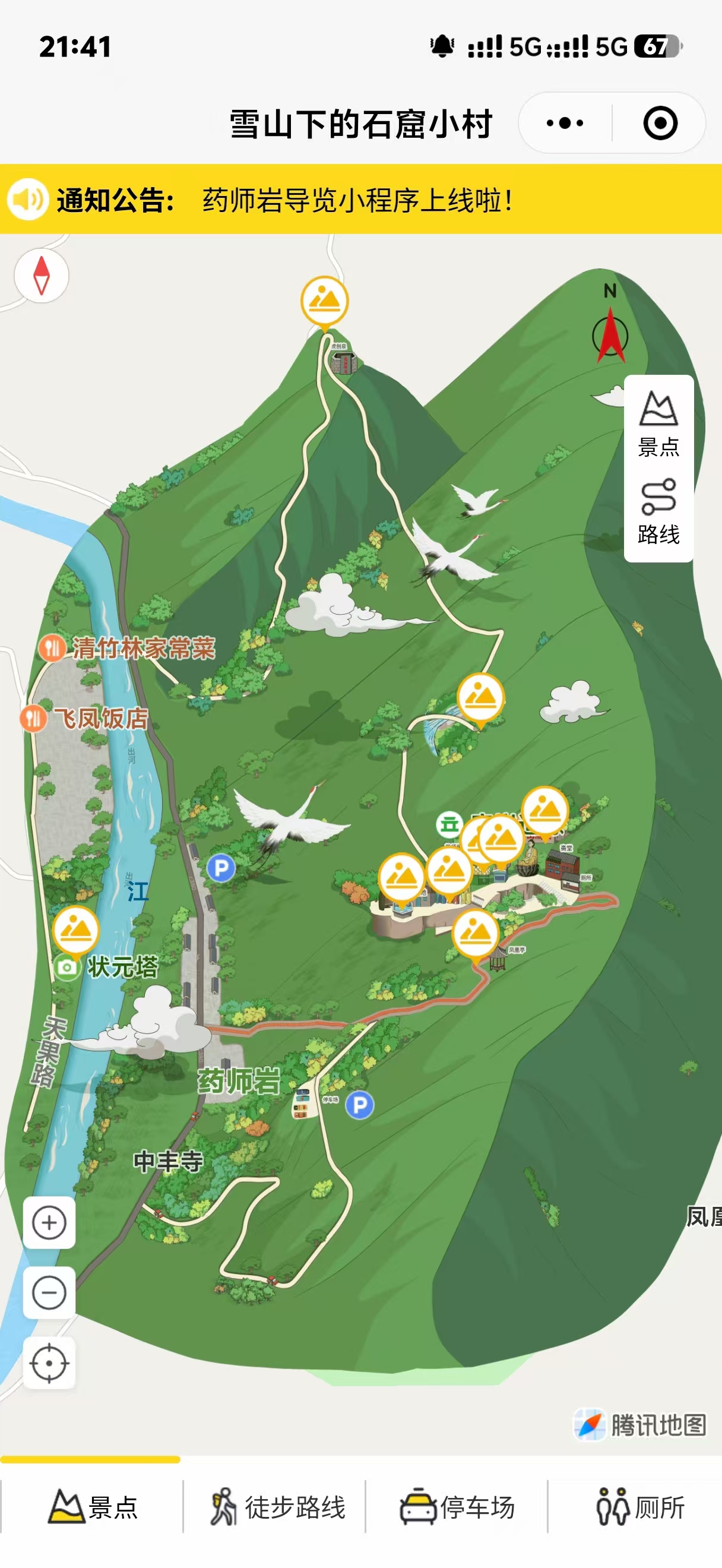Open the scenic marker beside 状元塔
The width and height of the screenshot is (722, 1568).
coord(76,930)
